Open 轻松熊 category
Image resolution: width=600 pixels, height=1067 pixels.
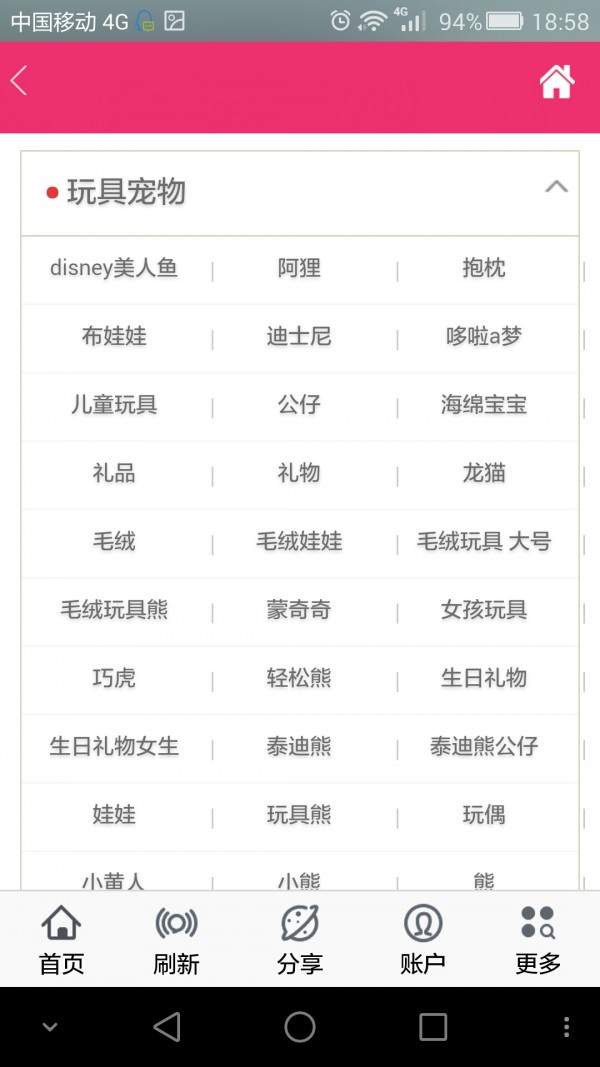(299, 678)
